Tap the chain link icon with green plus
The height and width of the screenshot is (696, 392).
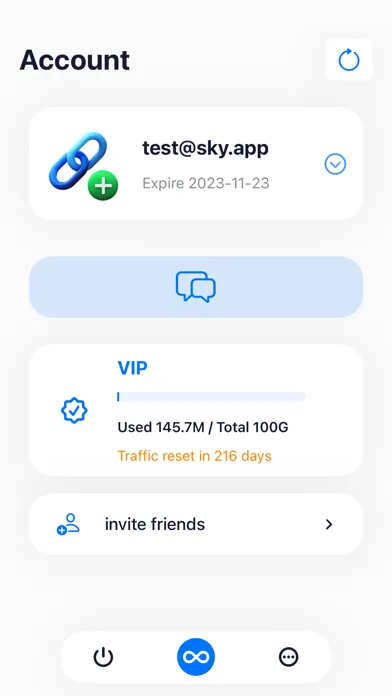[x=83, y=166]
